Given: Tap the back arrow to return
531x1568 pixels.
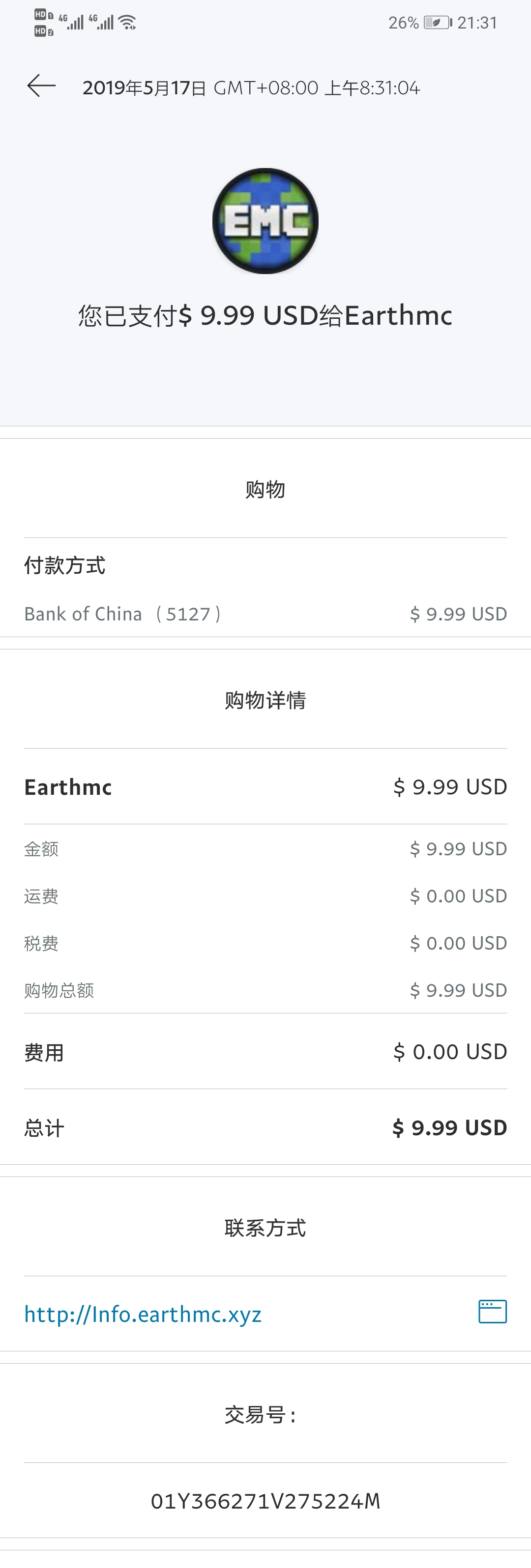Looking at the screenshot, I should 40,87.
